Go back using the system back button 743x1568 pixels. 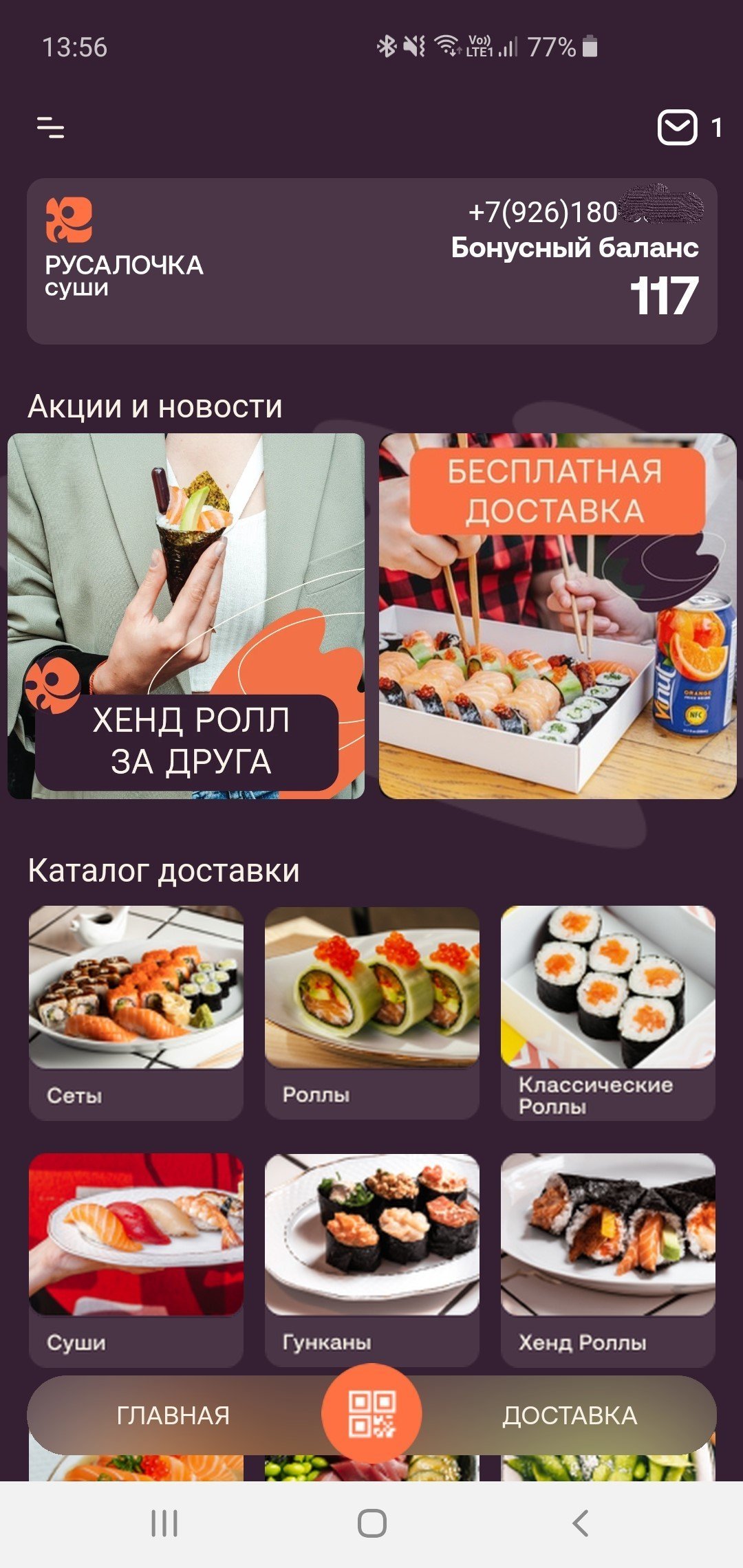point(581,1523)
